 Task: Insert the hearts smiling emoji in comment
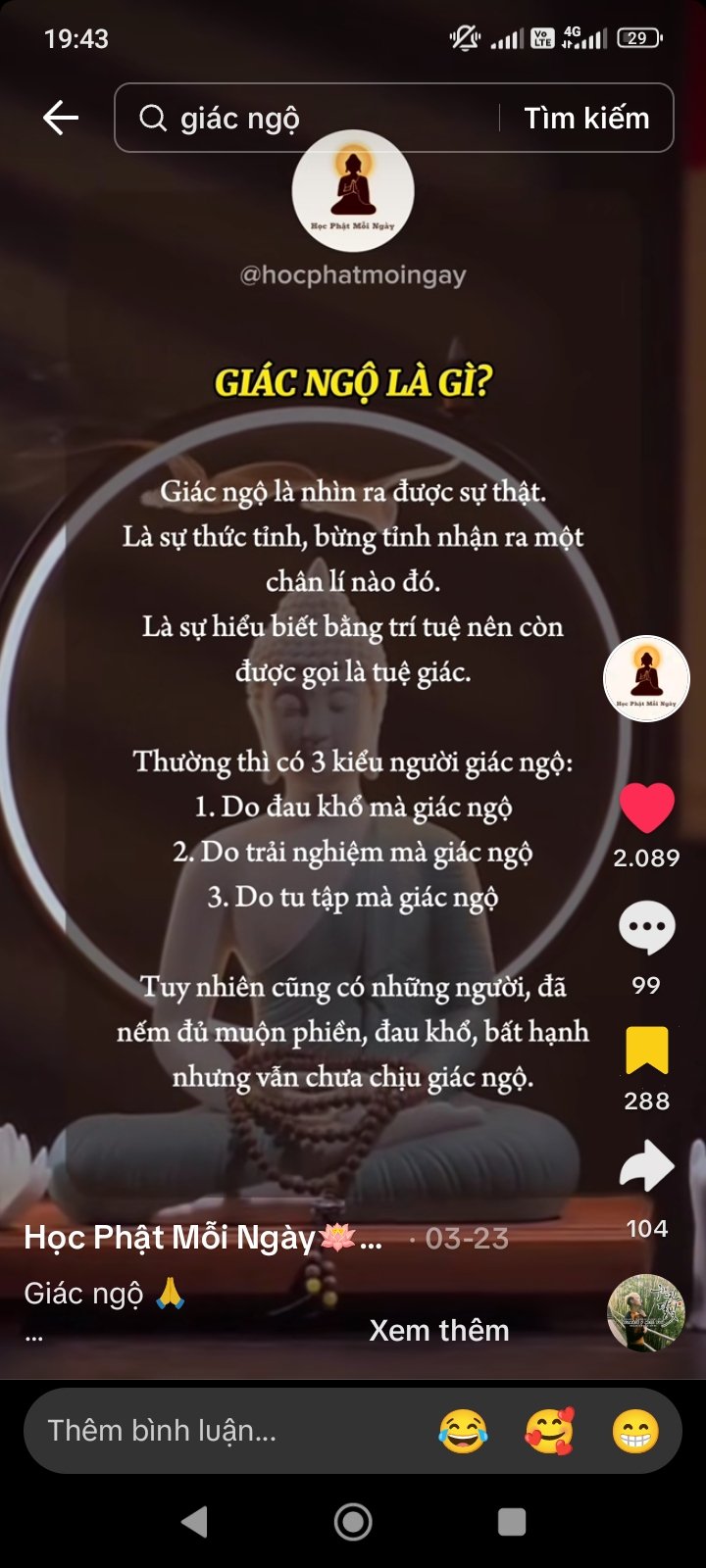(x=549, y=1431)
